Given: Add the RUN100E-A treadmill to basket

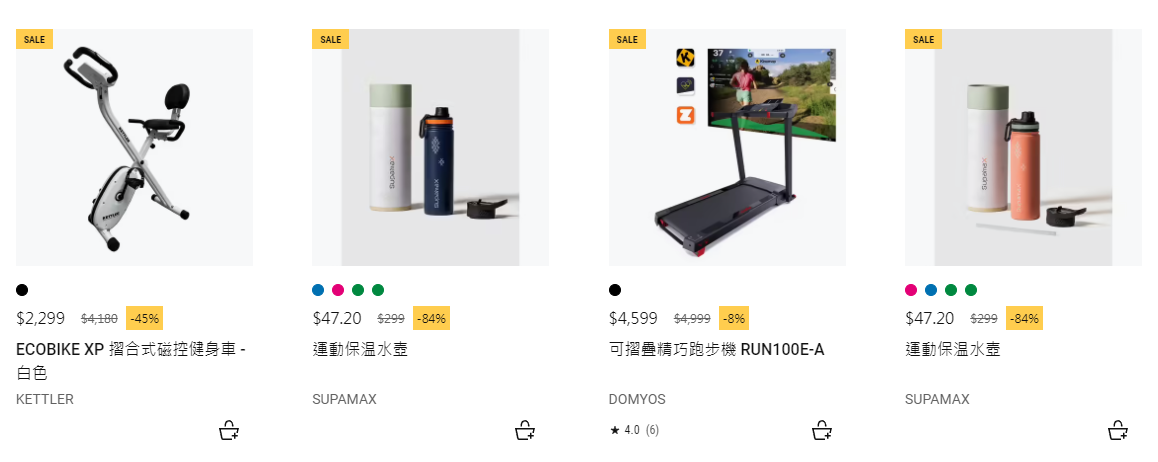Looking at the screenshot, I should point(822,431).
